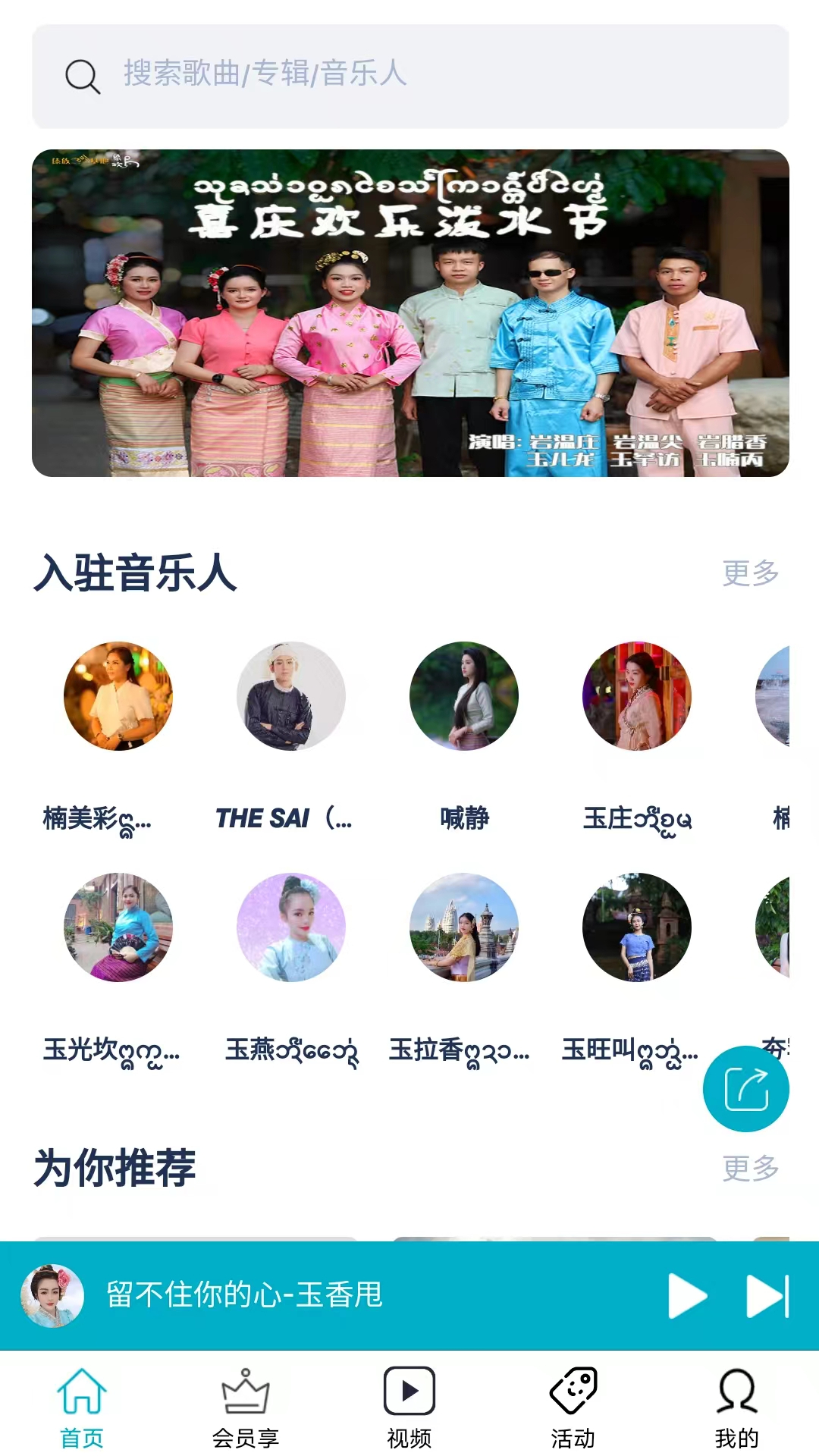
Task: View musician 玉庄 profile
Action: [x=637, y=696]
